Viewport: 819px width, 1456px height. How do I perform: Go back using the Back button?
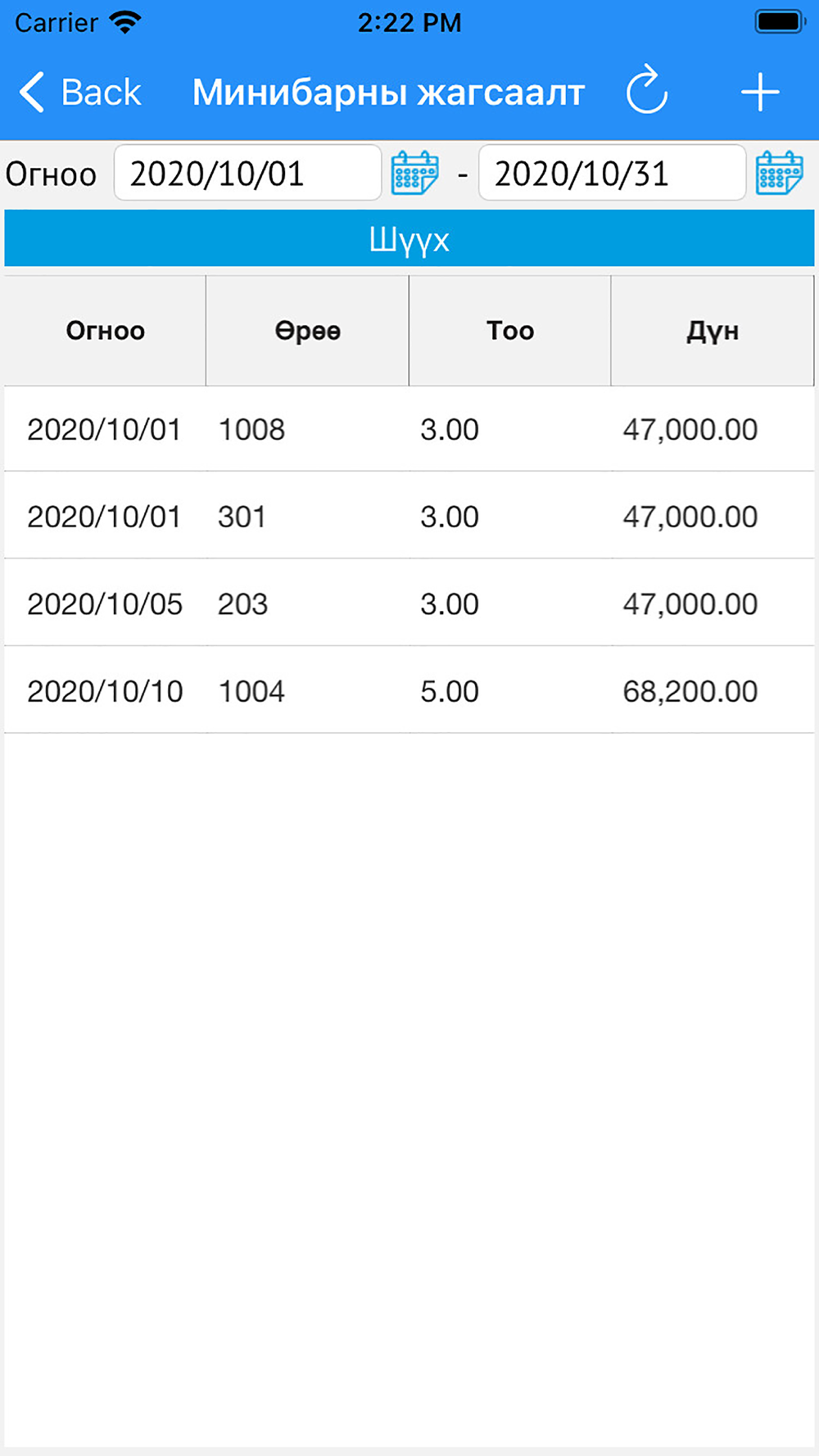point(80,92)
